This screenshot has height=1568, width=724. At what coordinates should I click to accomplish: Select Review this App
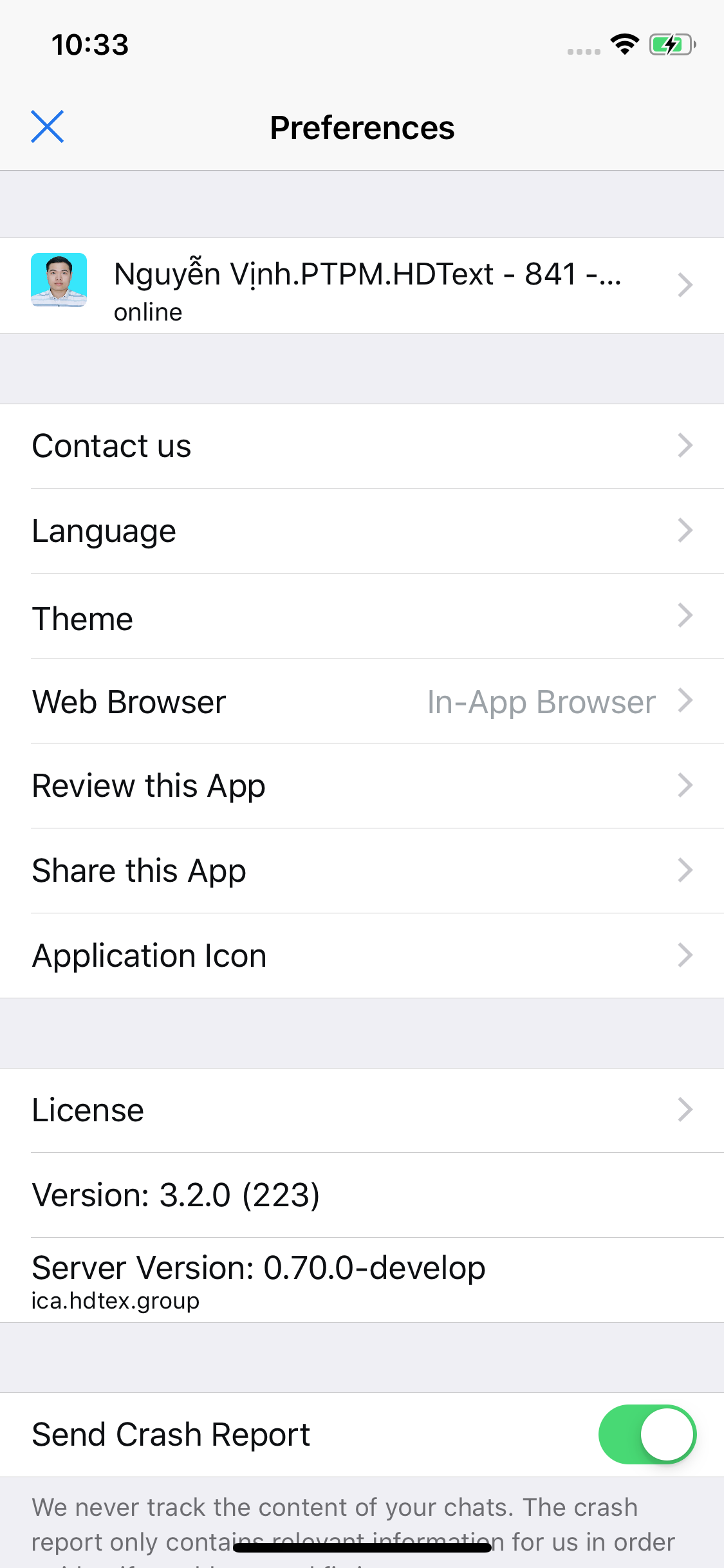362,786
